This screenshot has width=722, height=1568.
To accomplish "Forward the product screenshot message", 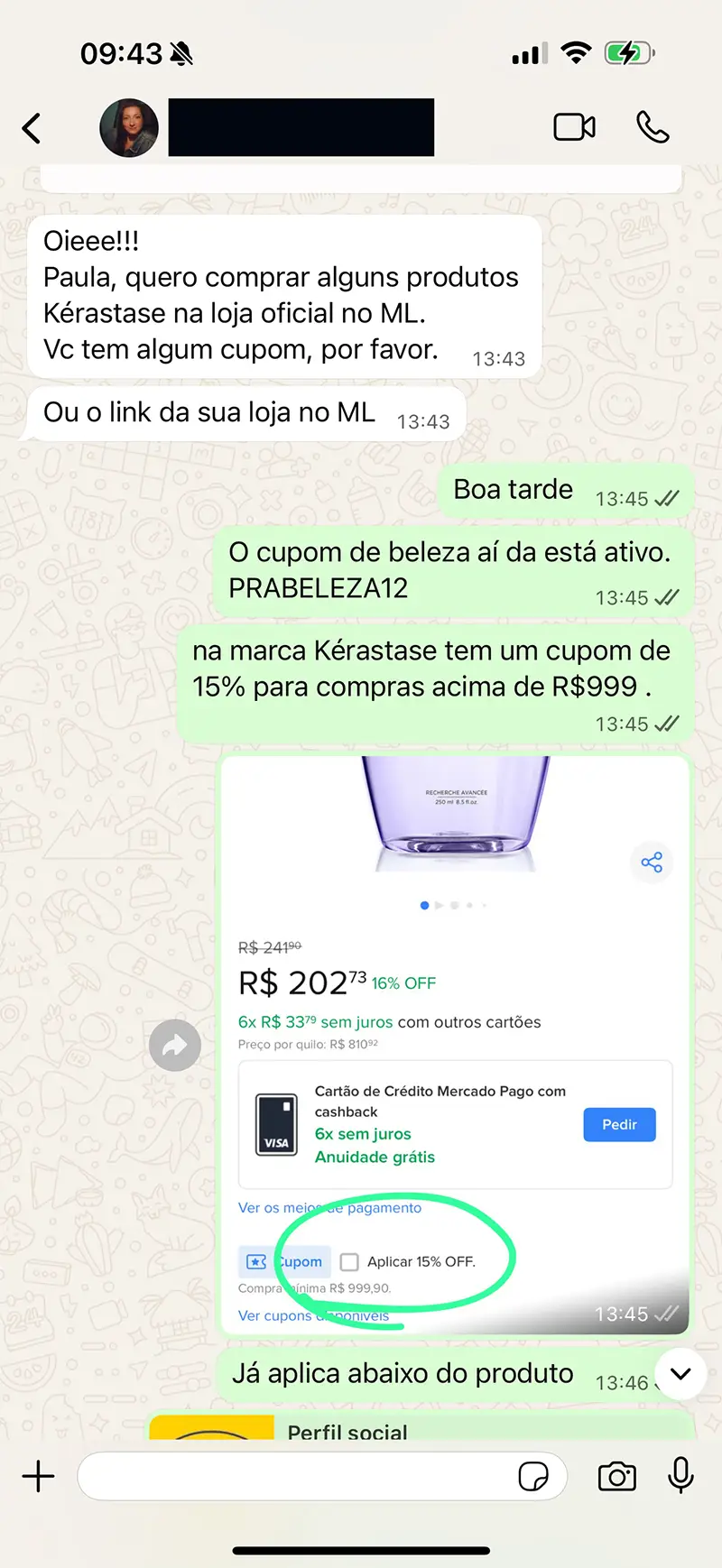I will click(x=175, y=1046).
